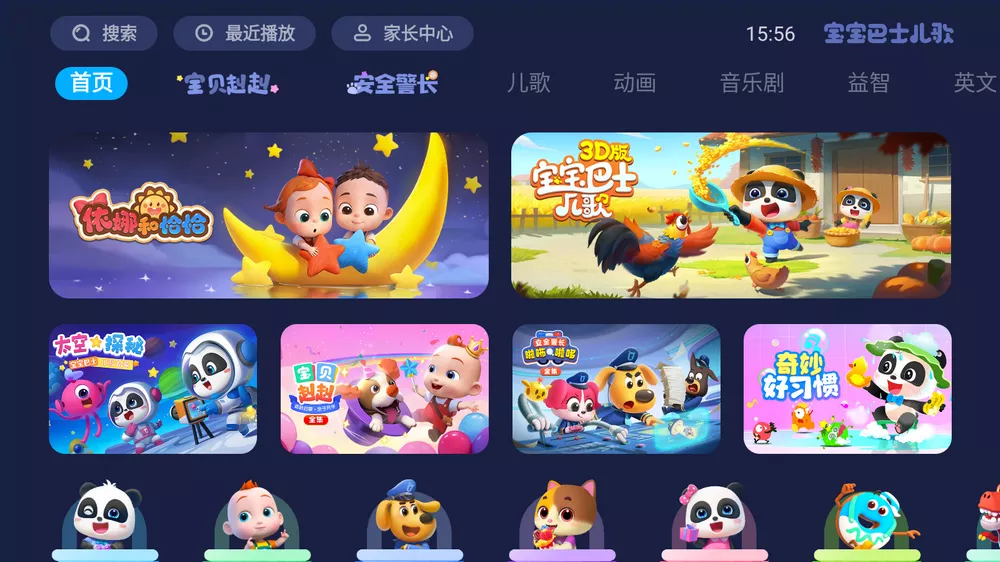1000x562 pixels.
Task: Switch to the 英文 tab
Action: [975, 83]
